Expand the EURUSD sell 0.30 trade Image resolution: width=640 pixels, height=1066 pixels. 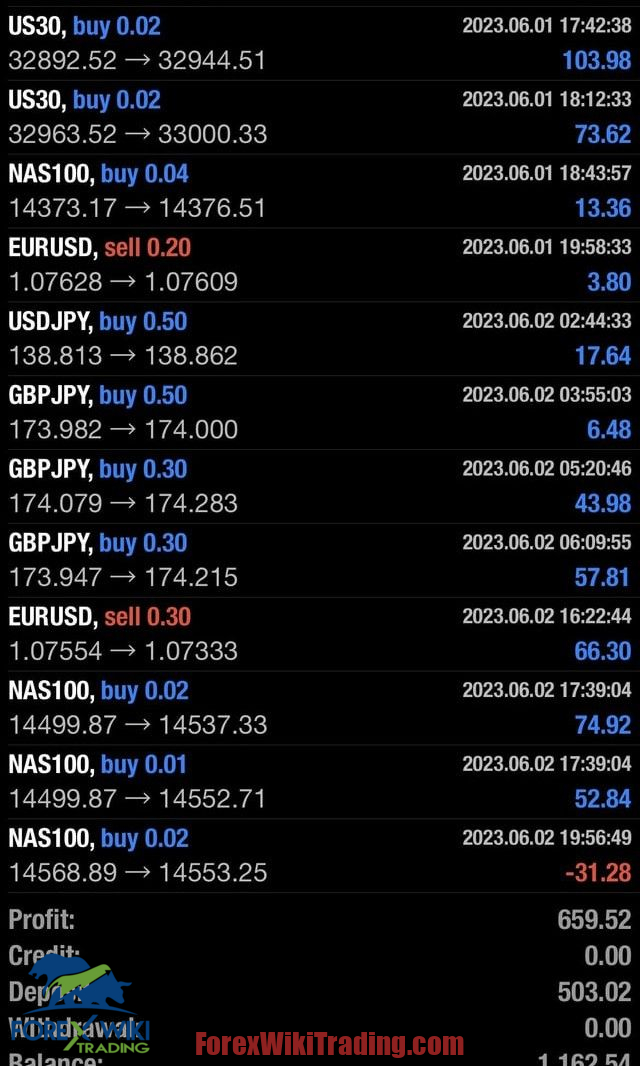[320, 635]
